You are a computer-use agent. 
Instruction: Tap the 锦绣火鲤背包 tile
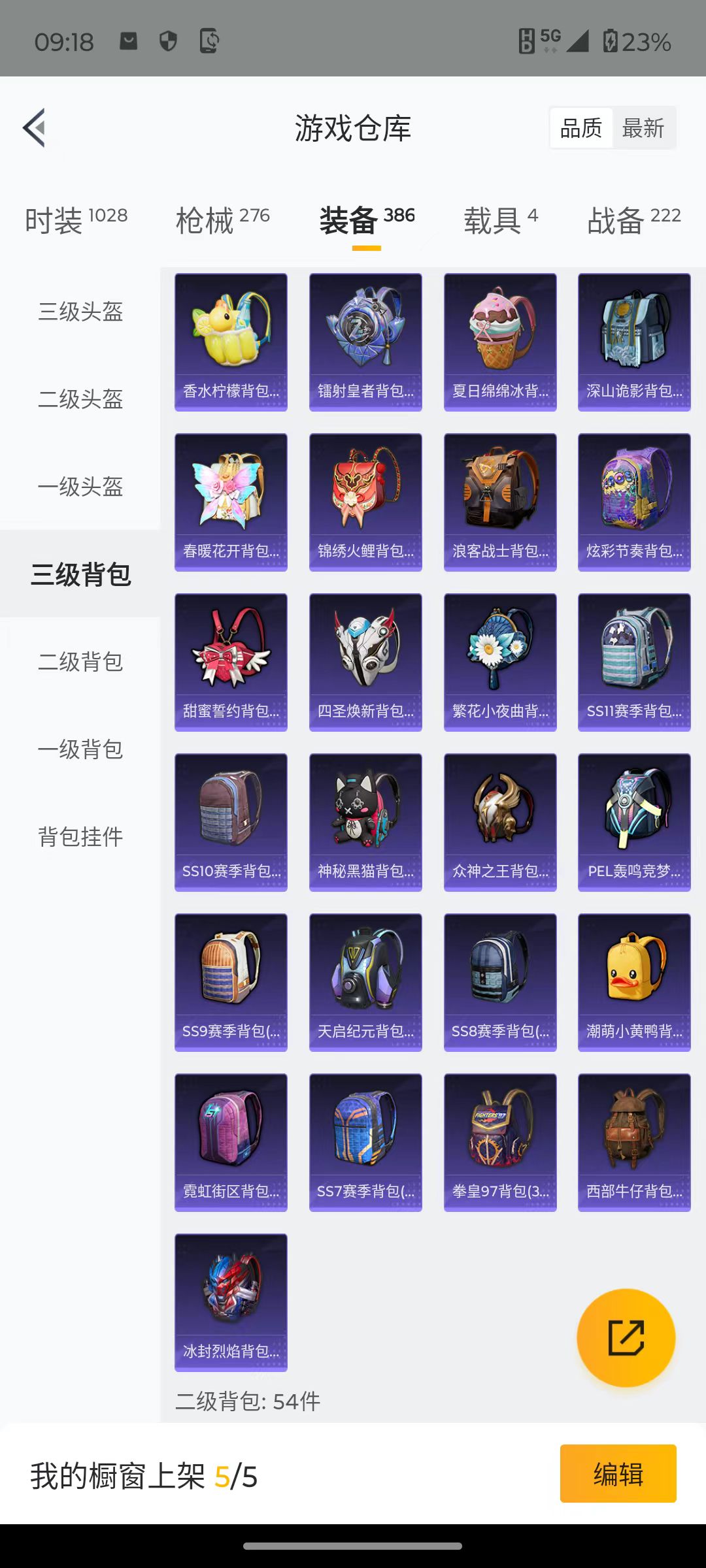tap(365, 502)
